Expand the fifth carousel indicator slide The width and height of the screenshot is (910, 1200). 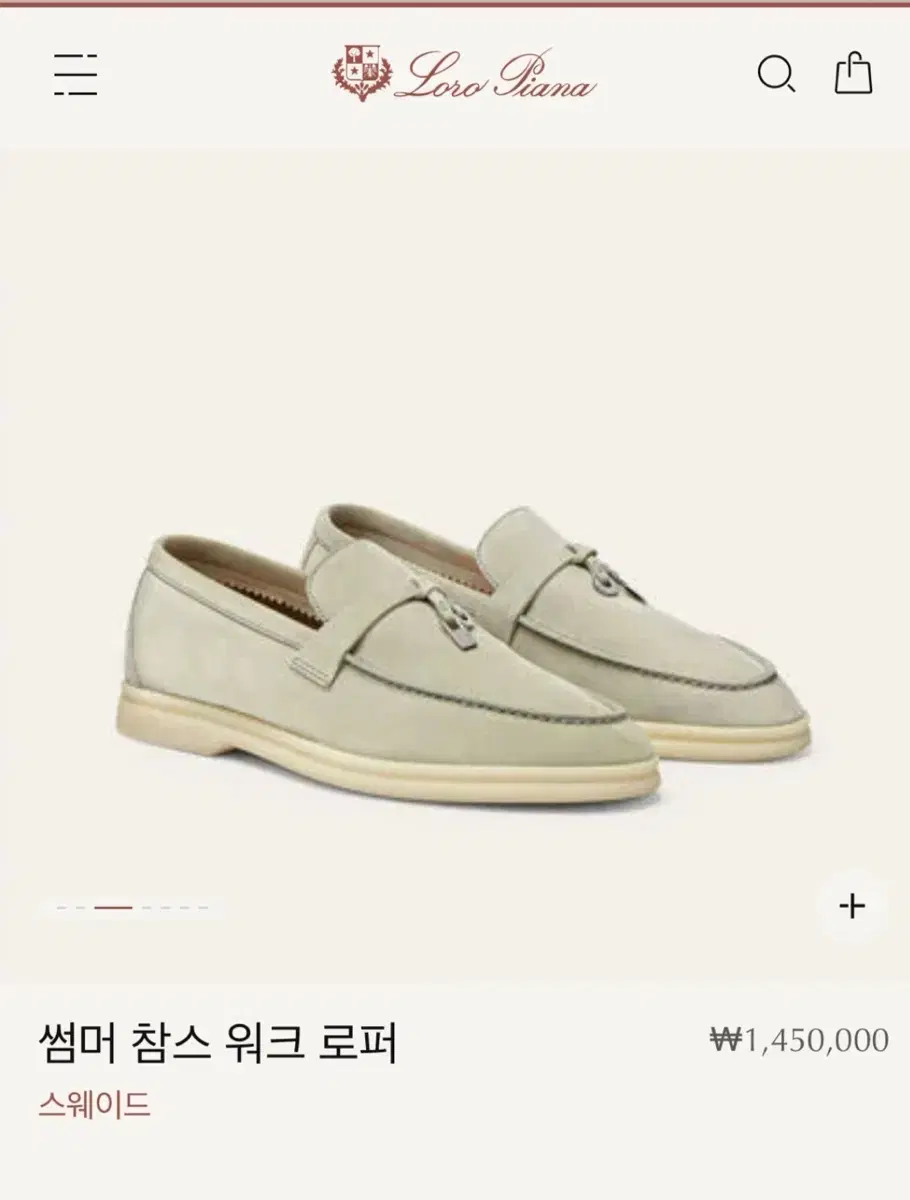pos(165,907)
